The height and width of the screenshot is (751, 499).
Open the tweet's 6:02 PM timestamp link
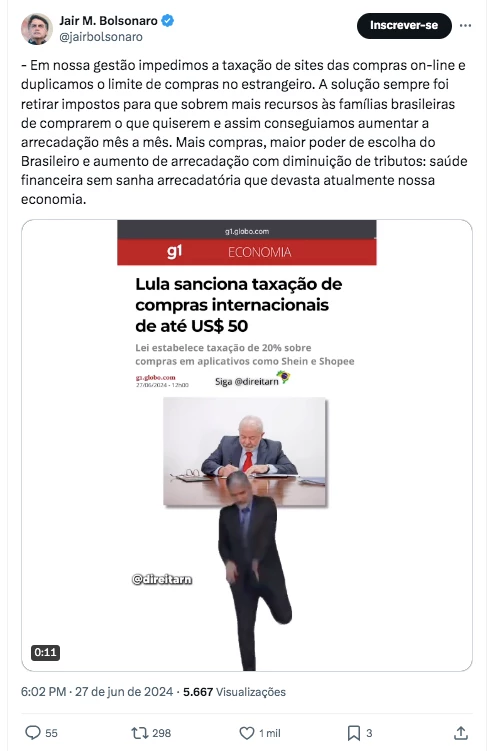[x=97, y=692]
